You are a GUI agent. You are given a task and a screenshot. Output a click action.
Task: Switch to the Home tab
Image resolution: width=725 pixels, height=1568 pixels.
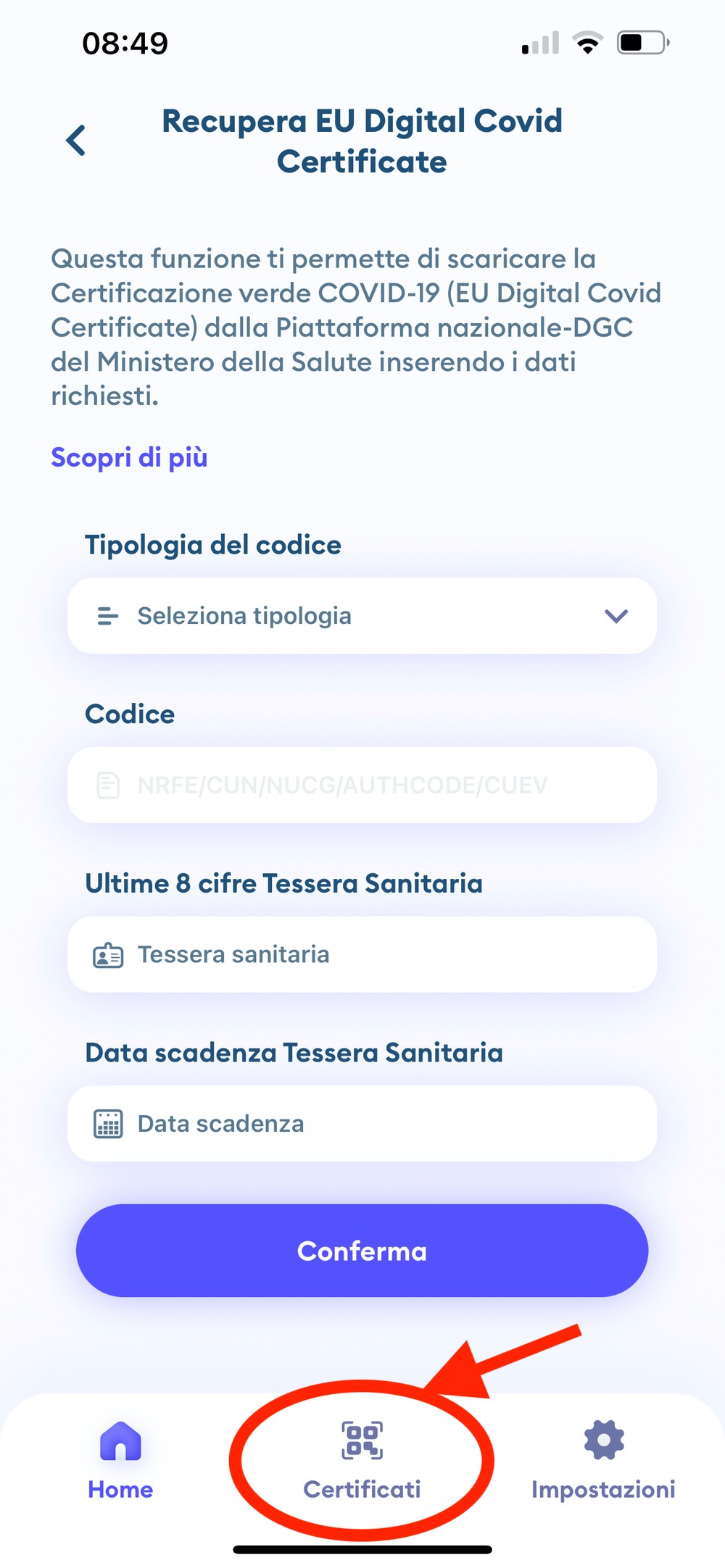point(120,1461)
